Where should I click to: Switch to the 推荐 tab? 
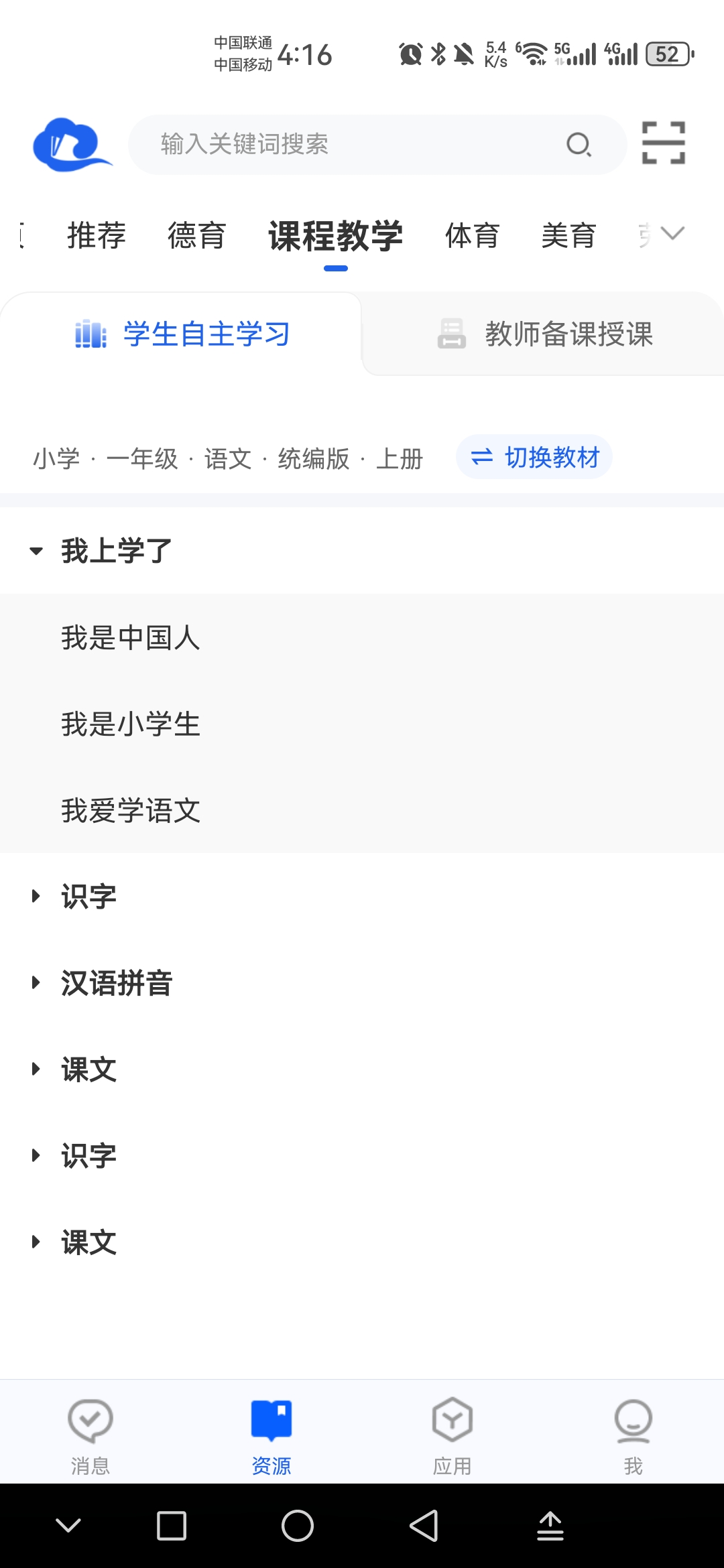click(x=97, y=236)
